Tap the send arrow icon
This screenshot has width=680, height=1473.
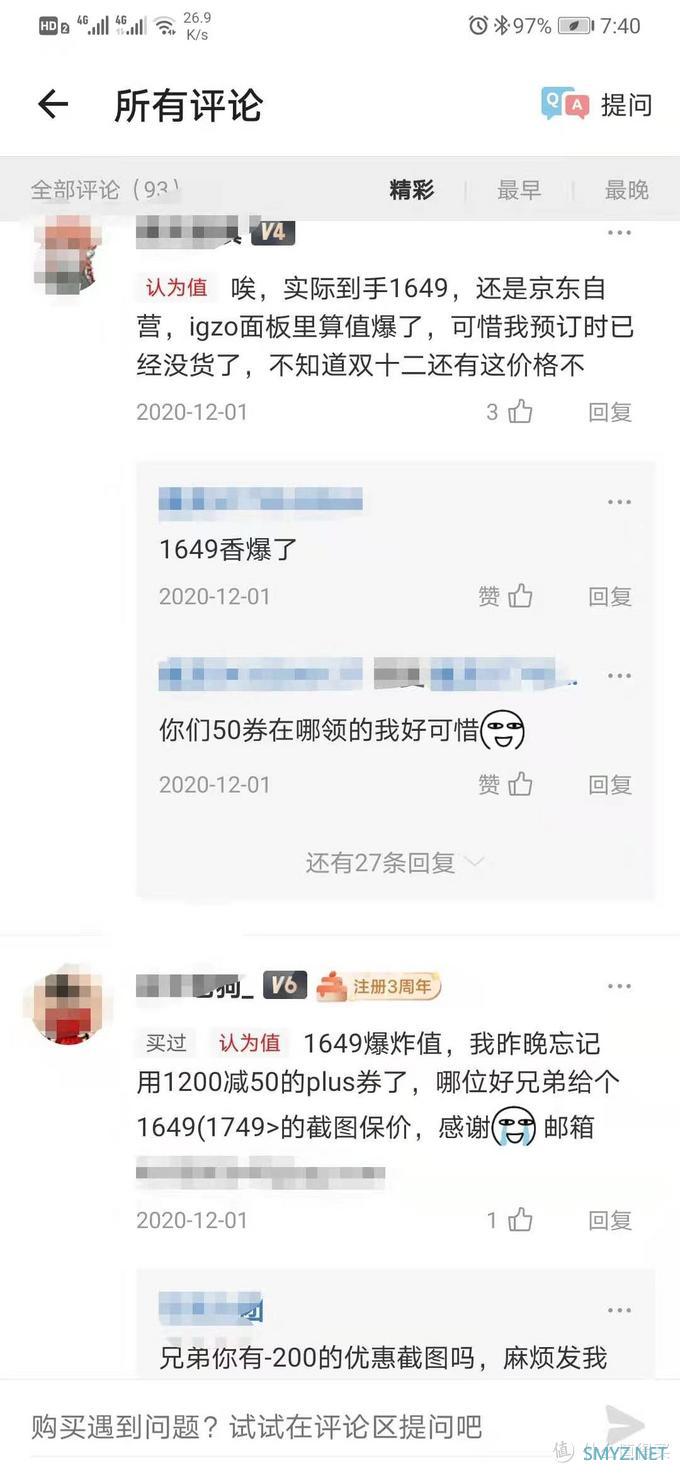[x=625, y=1425]
